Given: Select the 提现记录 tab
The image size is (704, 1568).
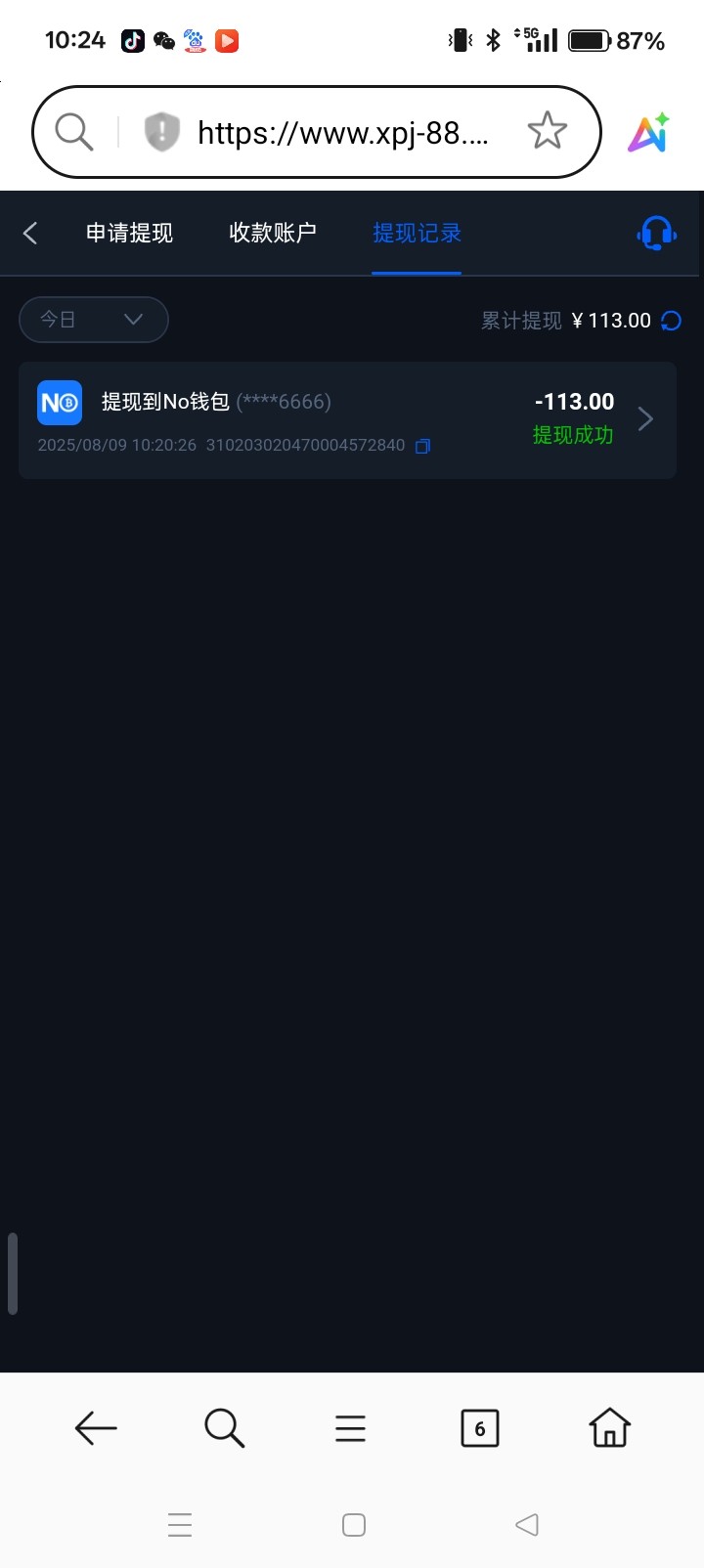Looking at the screenshot, I should [417, 233].
